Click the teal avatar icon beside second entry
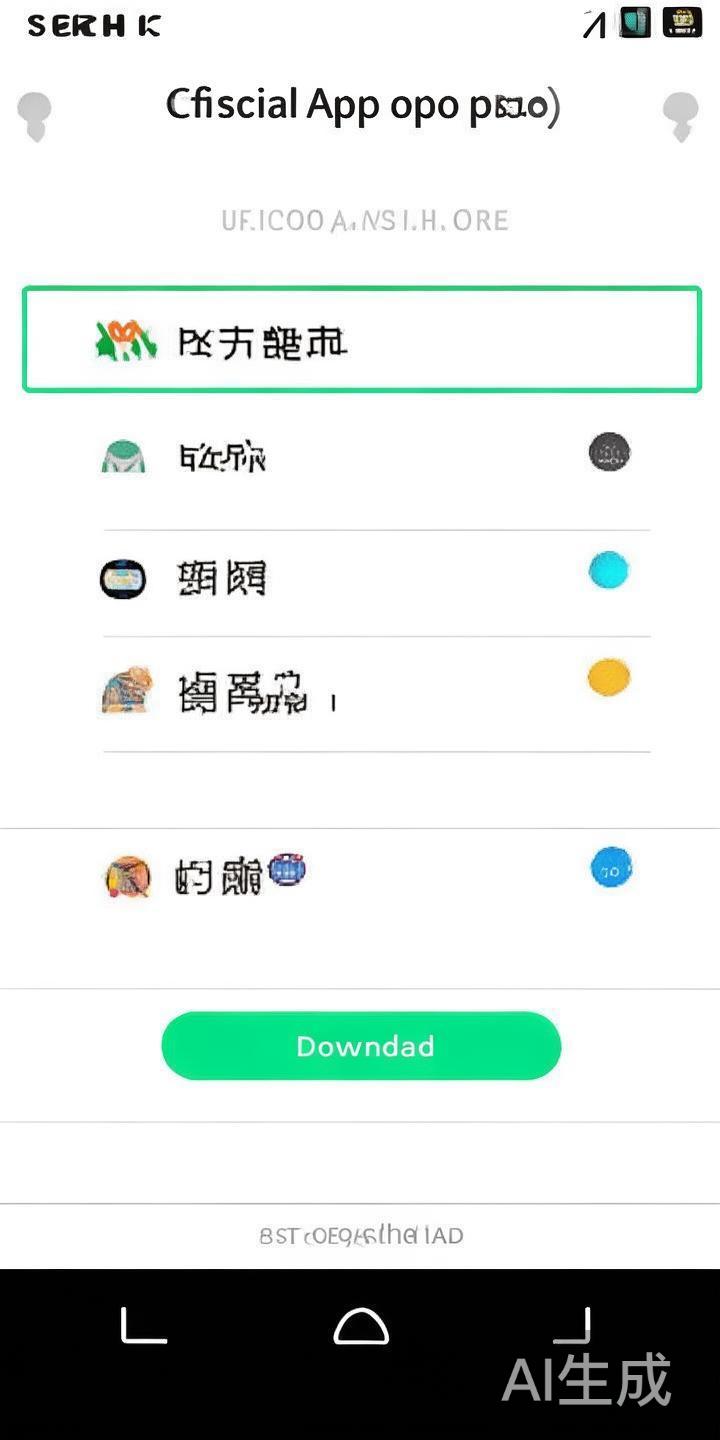 point(122,455)
